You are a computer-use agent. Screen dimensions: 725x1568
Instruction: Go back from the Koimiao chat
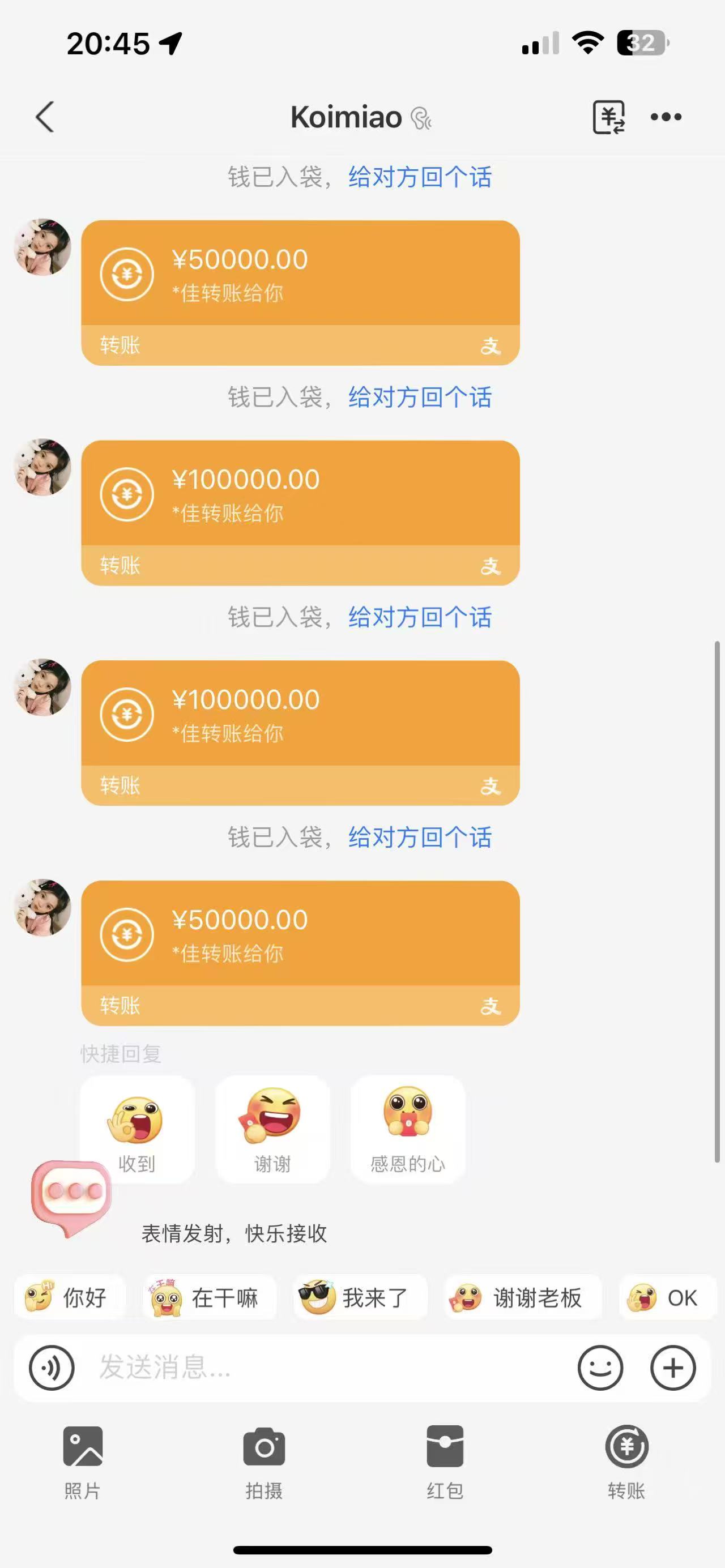(x=44, y=117)
